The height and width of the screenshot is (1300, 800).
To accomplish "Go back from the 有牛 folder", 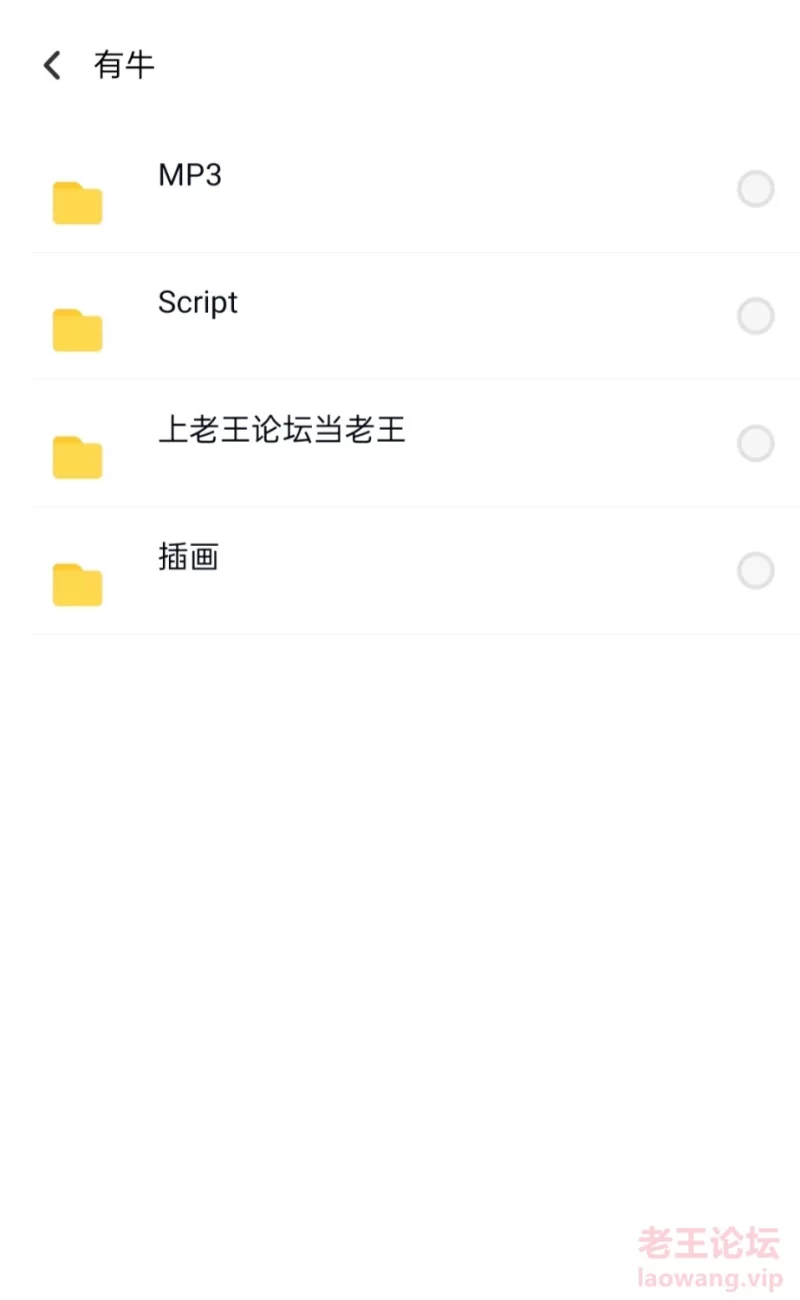I will tap(52, 66).
